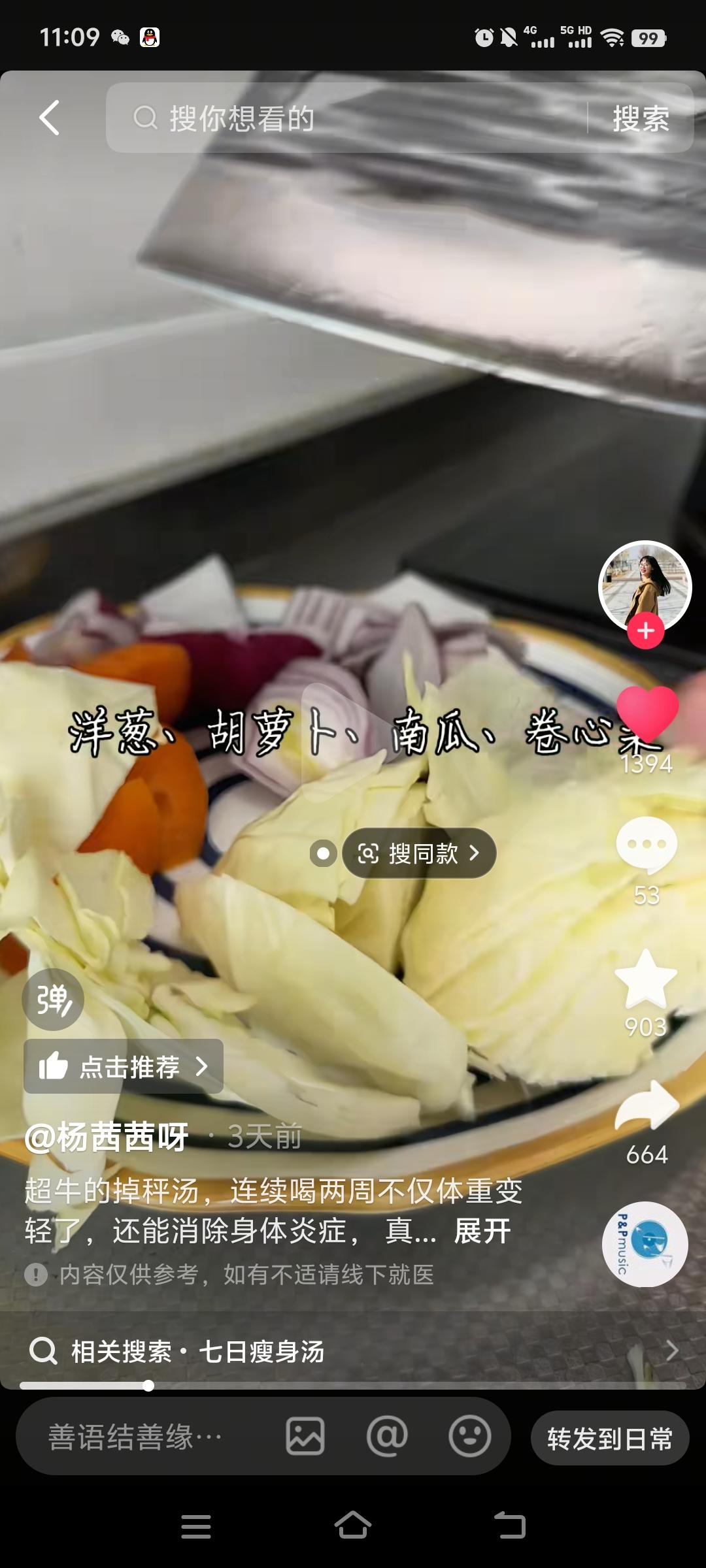Image resolution: width=706 pixels, height=1568 pixels.
Task: Open the 搜你想看的 search field
Action: point(346,118)
